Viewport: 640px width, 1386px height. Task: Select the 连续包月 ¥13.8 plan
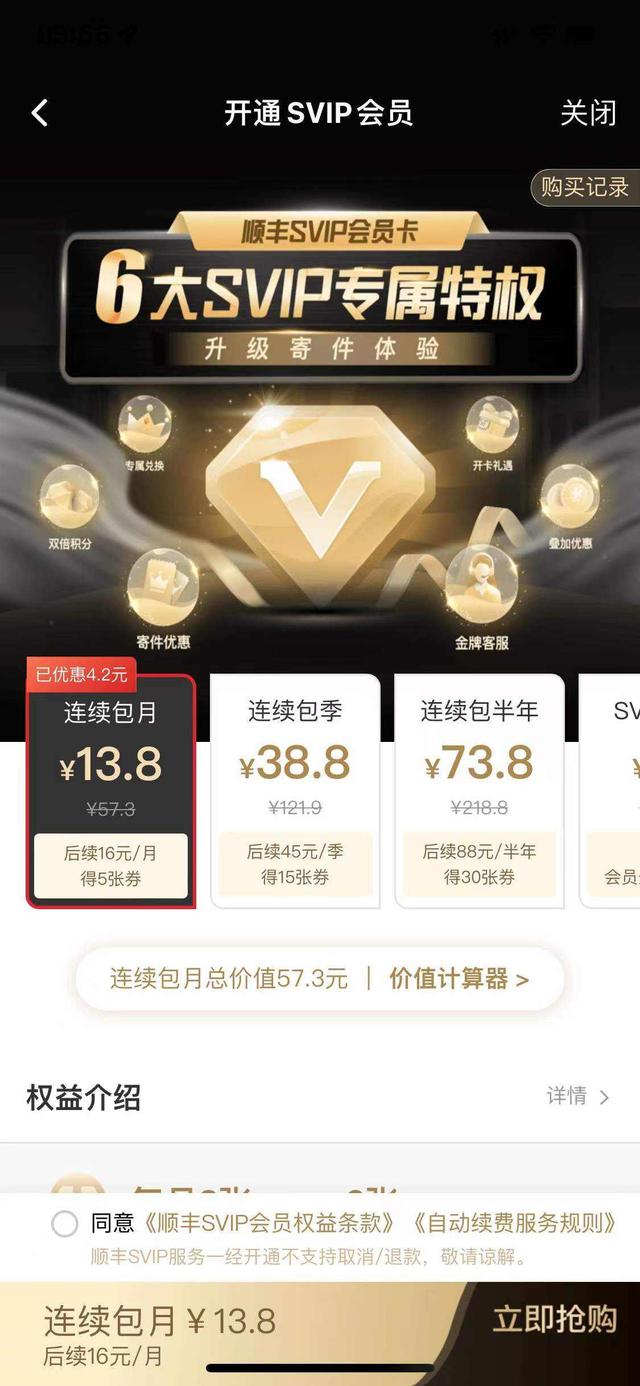(111, 791)
